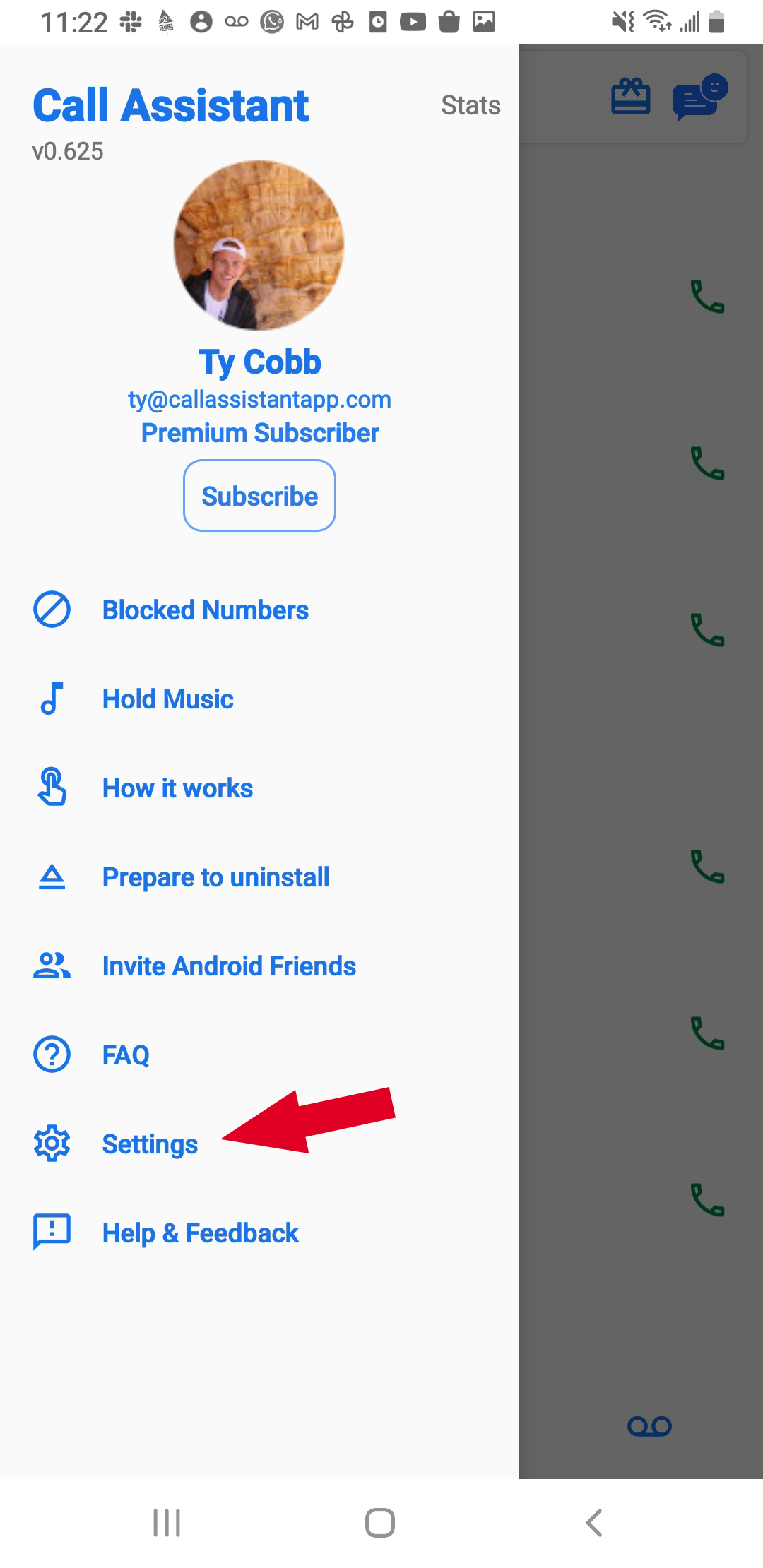Go back using the system back button
The image size is (763, 1568).
(594, 1523)
